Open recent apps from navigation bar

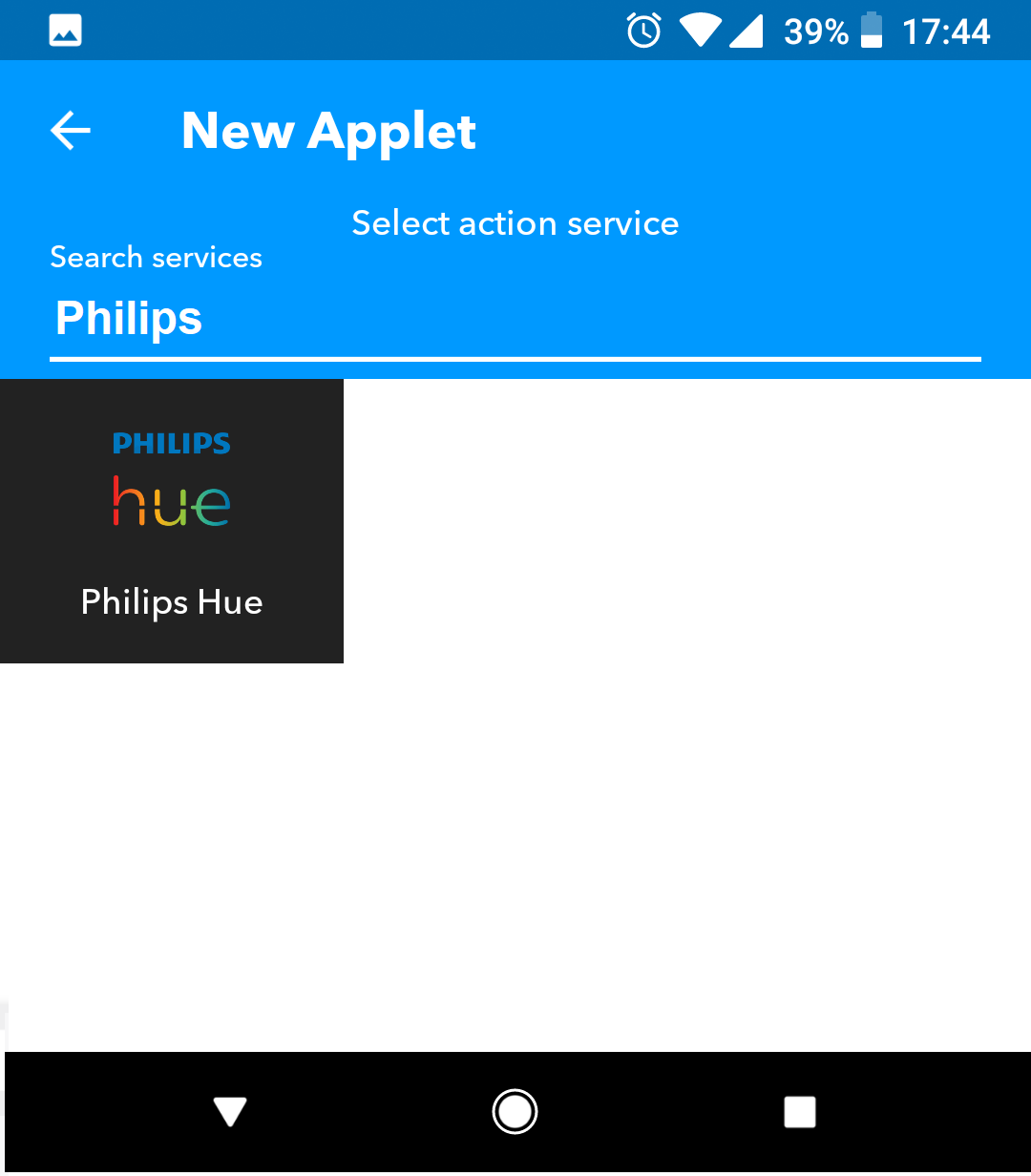tap(799, 1112)
